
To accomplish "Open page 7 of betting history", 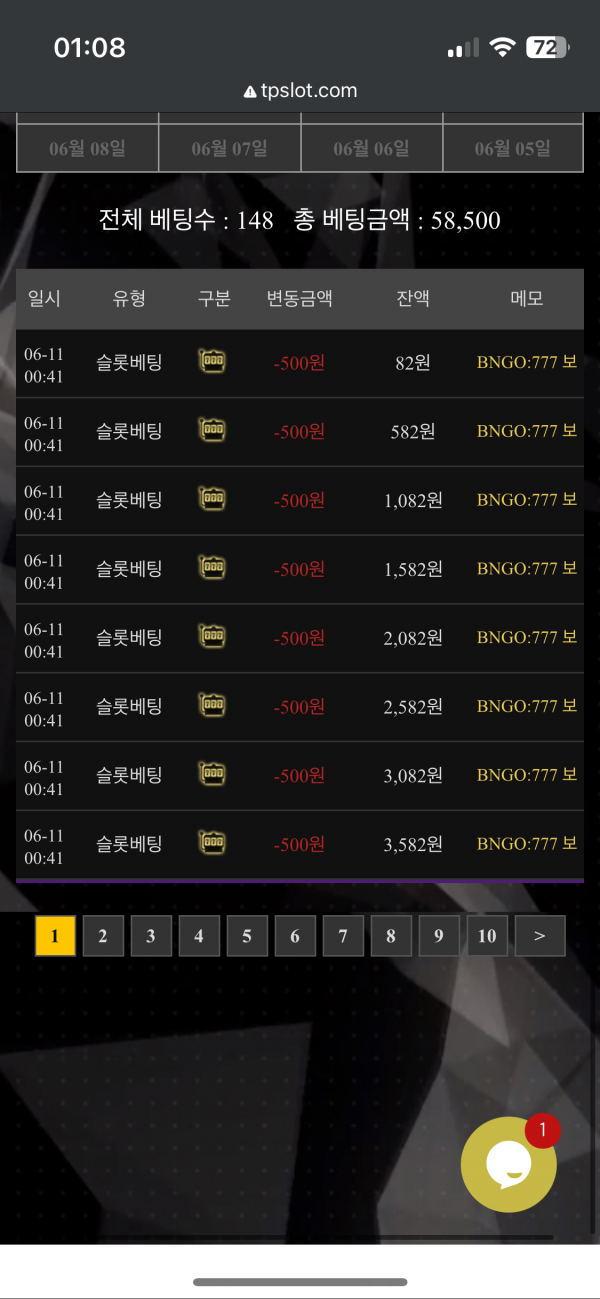I will [x=343, y=936].
